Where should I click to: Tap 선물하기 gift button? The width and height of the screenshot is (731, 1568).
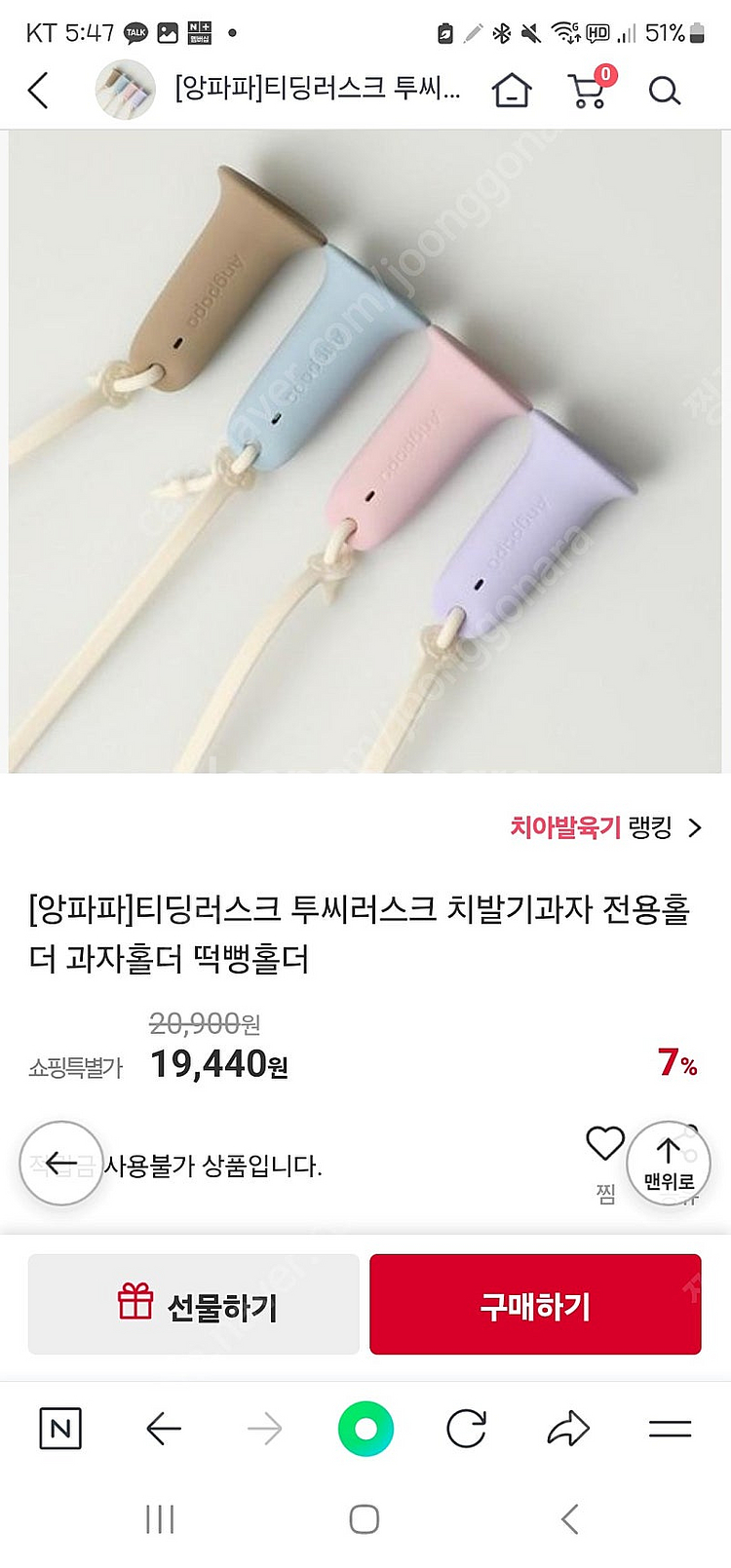pyautogui.click(x=194, y=1304)
